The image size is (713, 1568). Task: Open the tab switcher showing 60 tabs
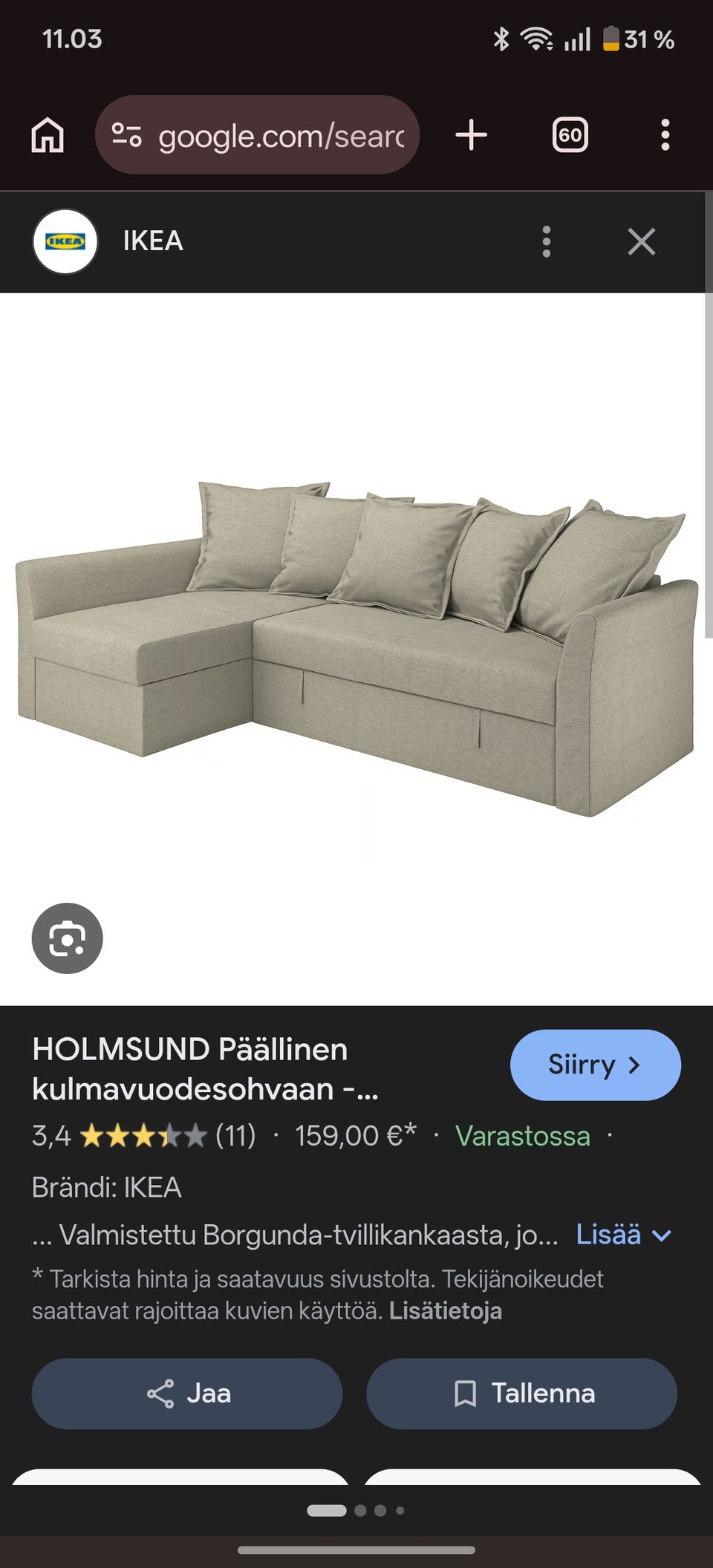pyautogui.click(x=570, y=135)
